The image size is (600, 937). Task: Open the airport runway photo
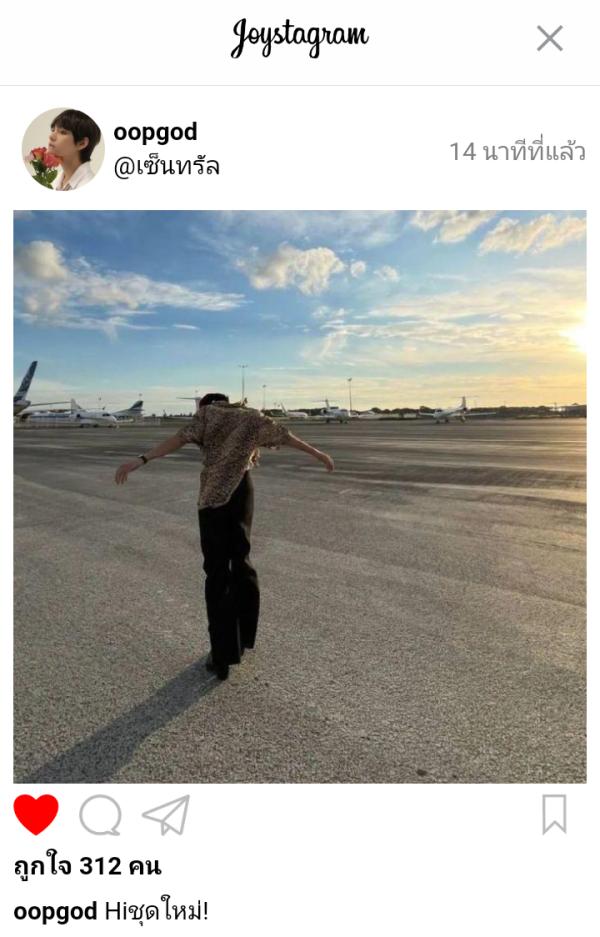[300, 496]
